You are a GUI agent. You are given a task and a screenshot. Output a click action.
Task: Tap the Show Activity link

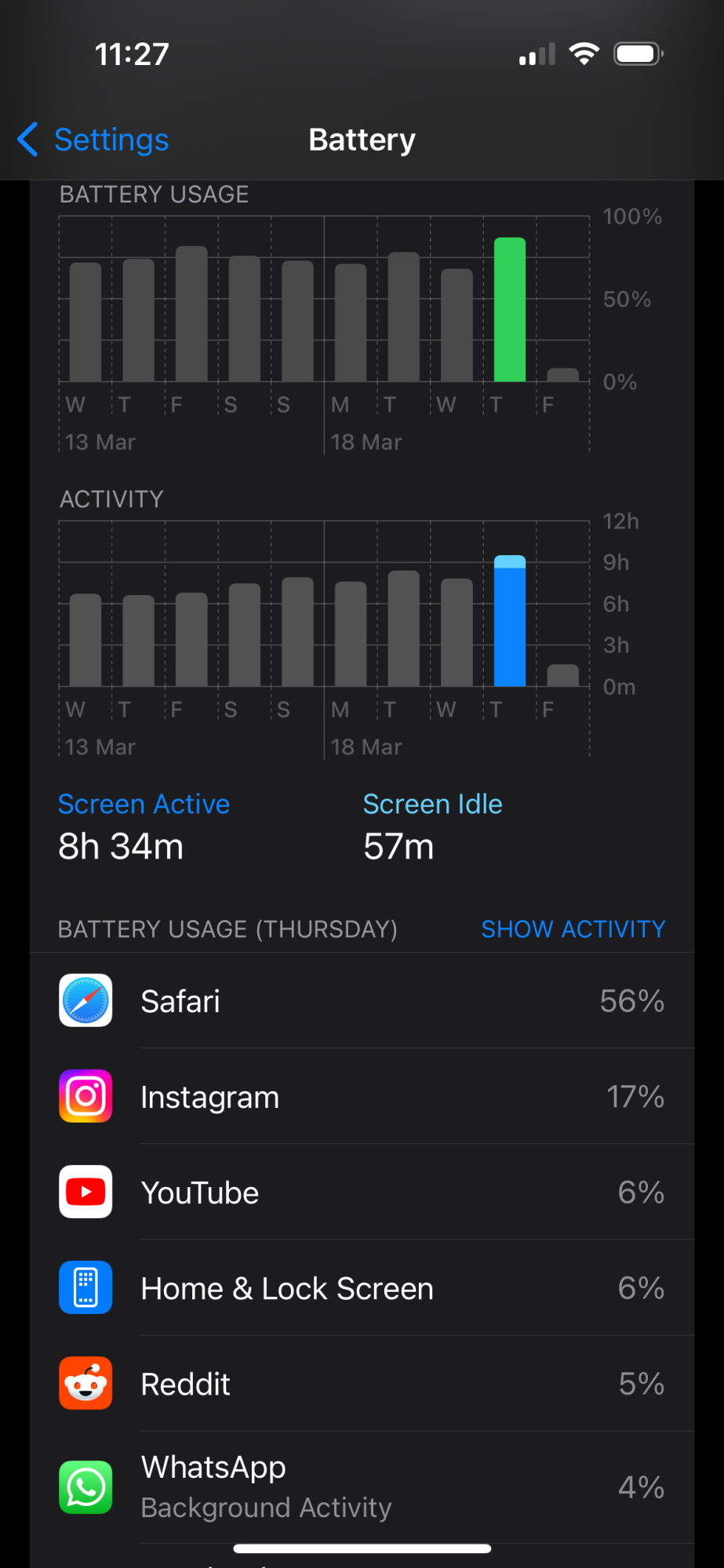[x=573, y=929]
